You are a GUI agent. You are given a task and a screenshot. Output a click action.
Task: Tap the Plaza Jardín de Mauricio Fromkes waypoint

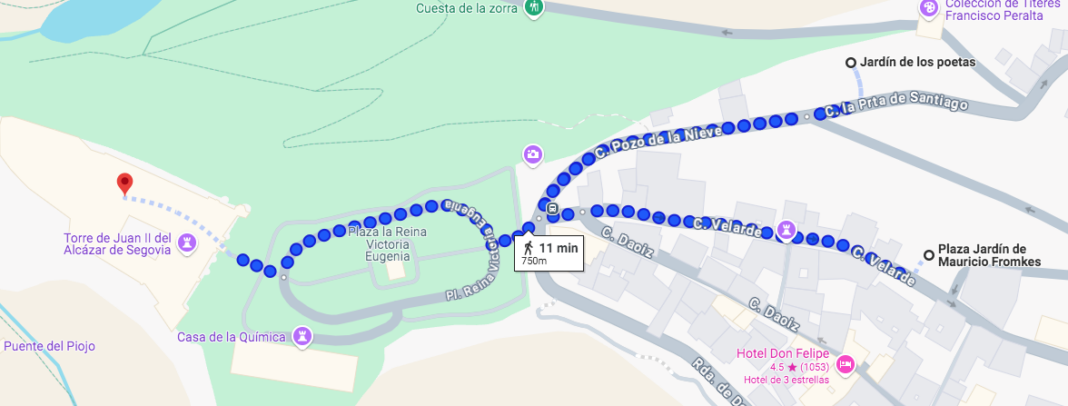pyautogui.click(x=929, y=255)
